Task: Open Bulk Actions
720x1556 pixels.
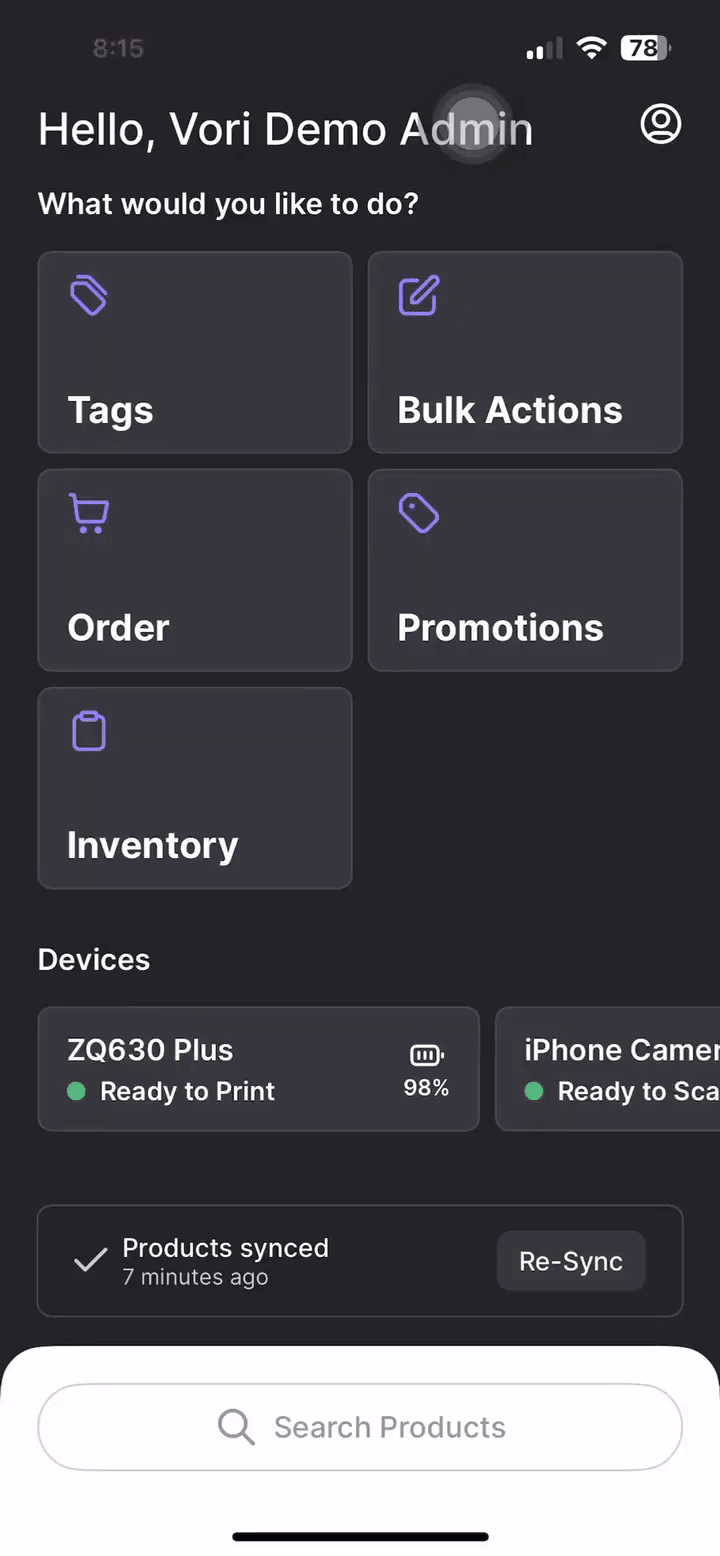Action: coord(525,352)
